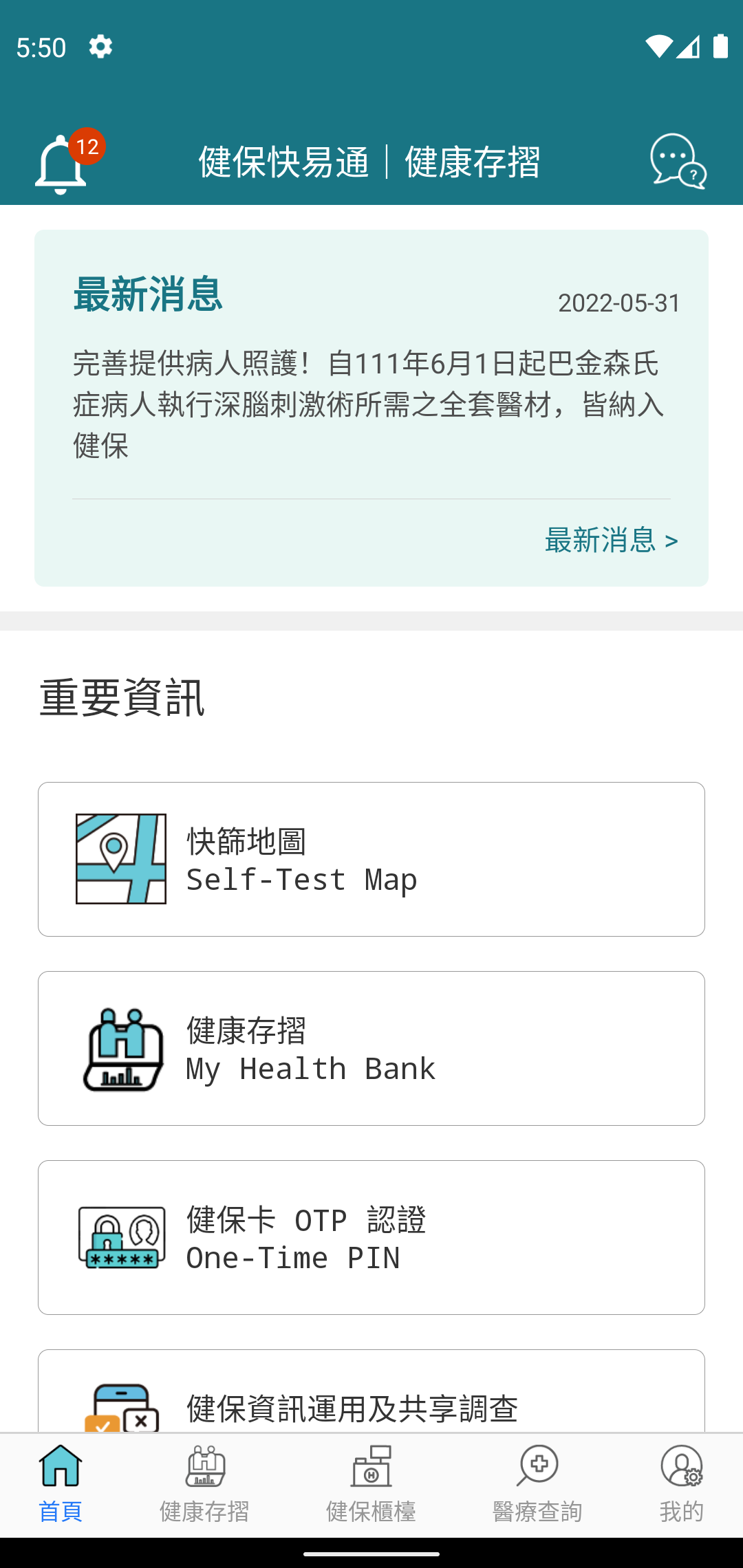Open notifications via the bell icon

(61, 162)
